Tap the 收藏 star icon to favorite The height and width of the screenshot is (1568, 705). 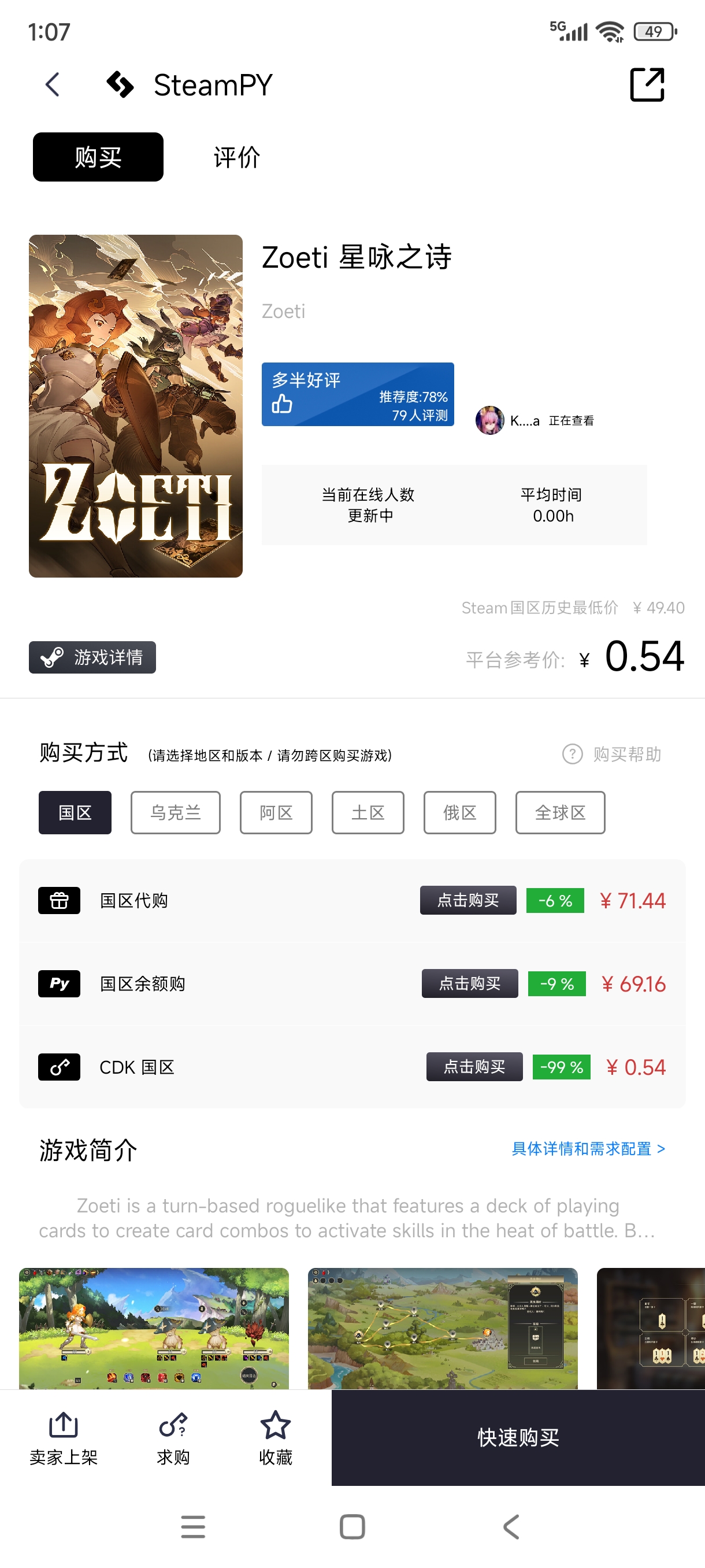276,1426
